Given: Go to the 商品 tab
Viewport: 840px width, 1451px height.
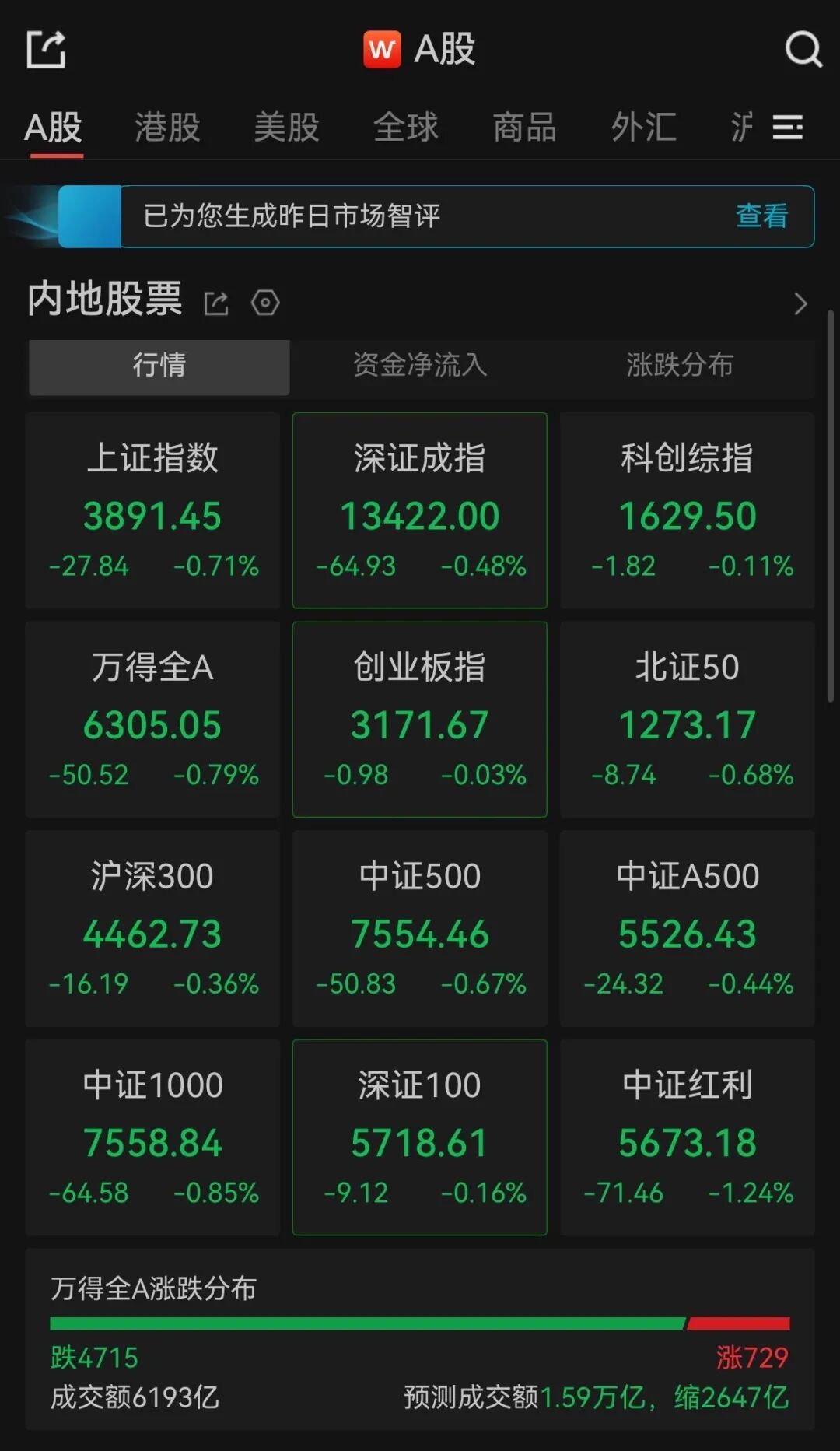Looking at the screenshot, I should point(525,127).
